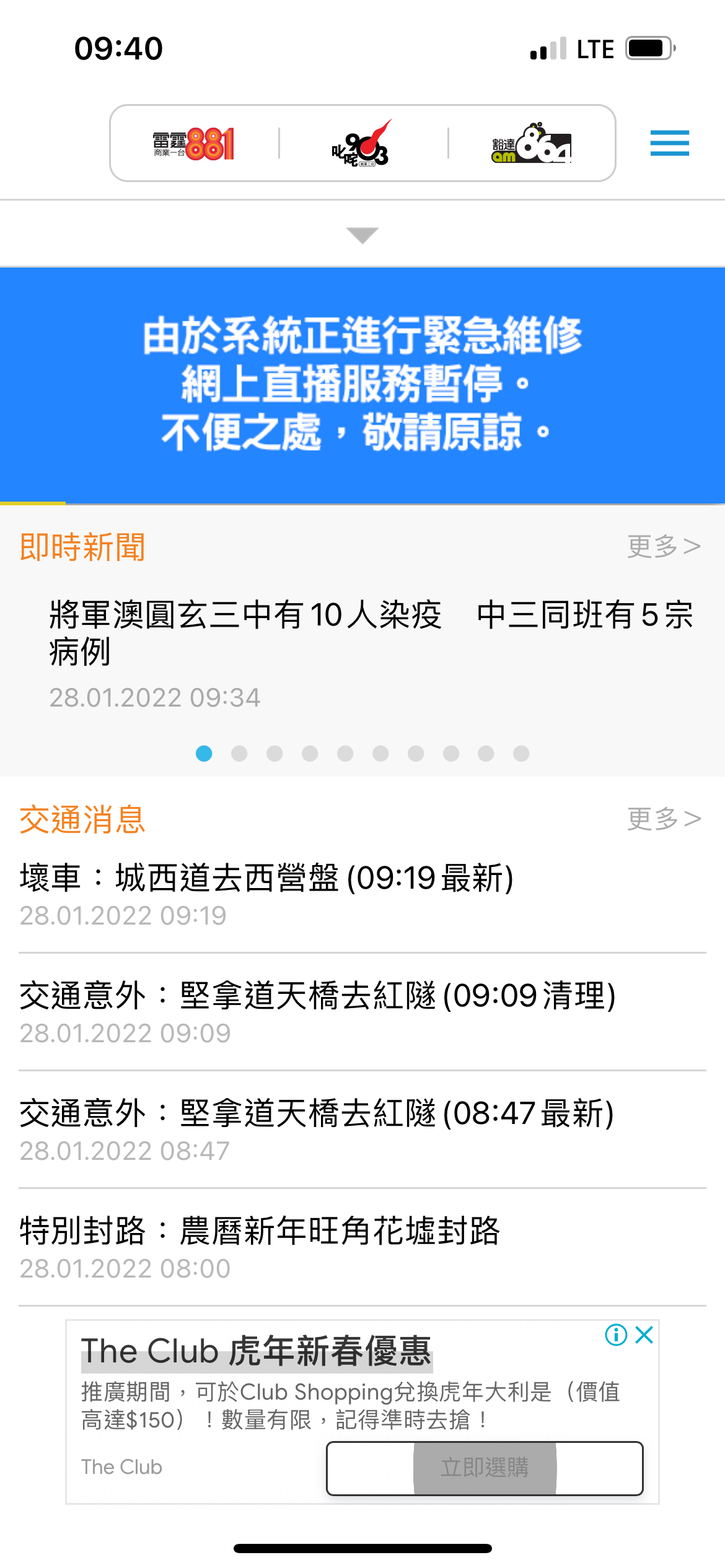The height and width of the screenshot is (1568, 725).
Task: Tap the 立即選購 button in the ad
Action: click(x=485, y=1467)
